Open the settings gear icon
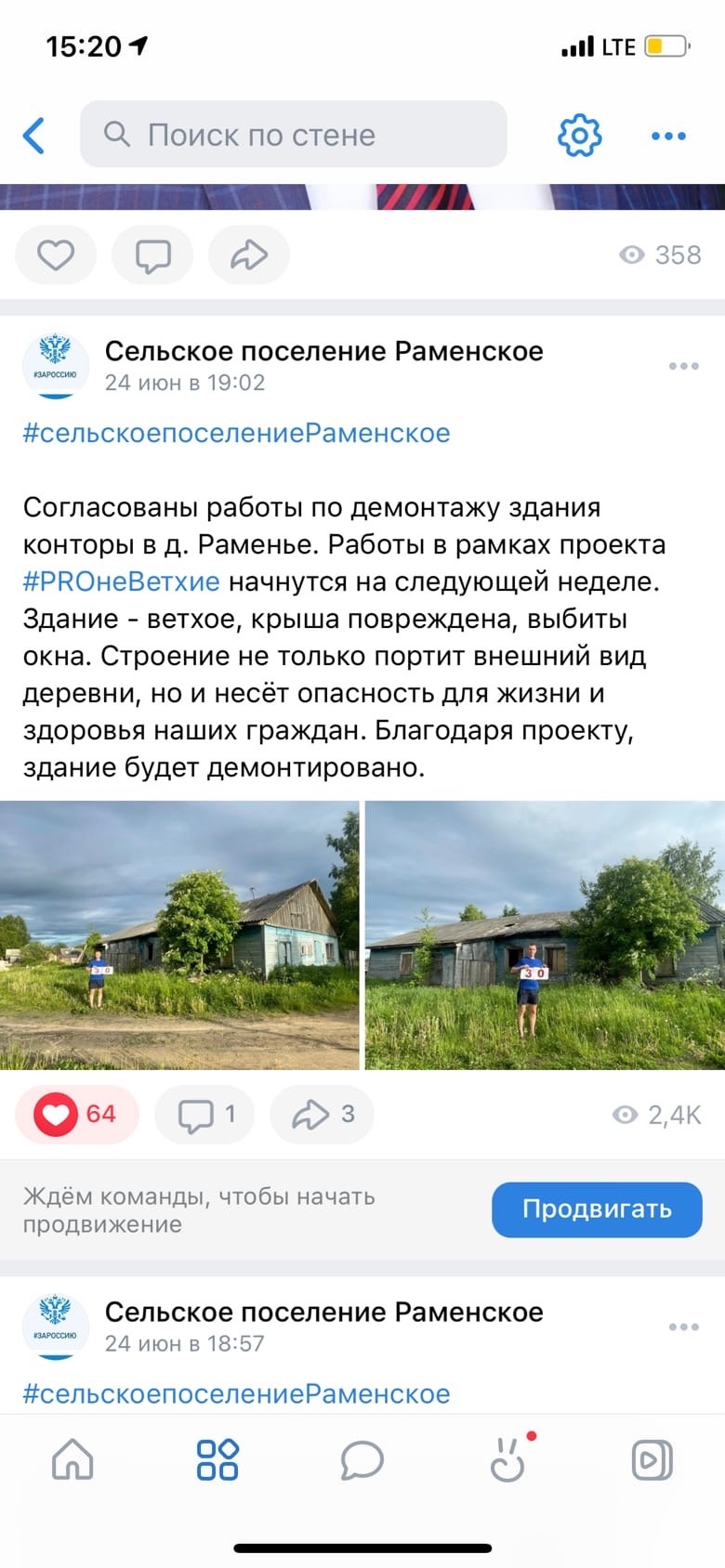The height and width of the screenshot is (1568, 725). [579, 136]
